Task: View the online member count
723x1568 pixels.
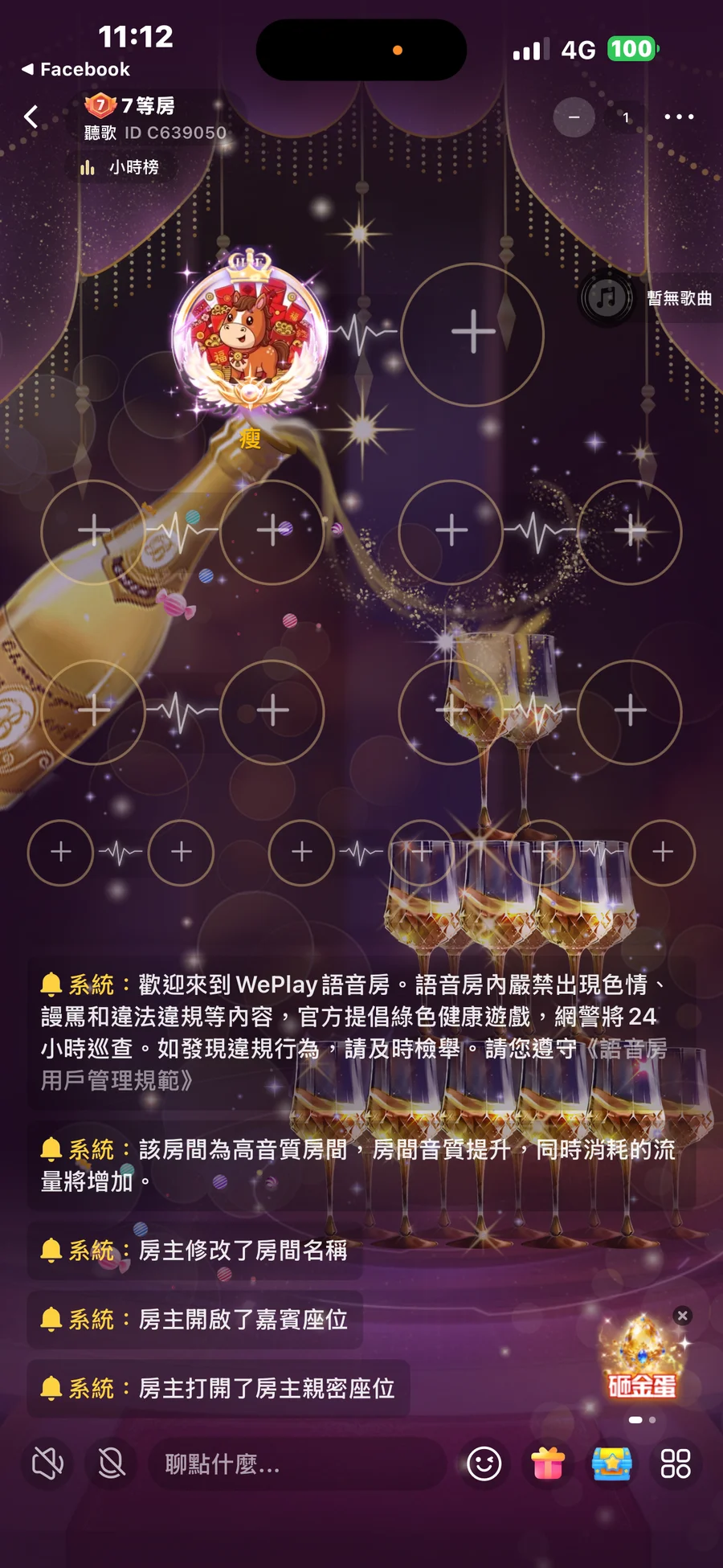Action: click(626, 117)
